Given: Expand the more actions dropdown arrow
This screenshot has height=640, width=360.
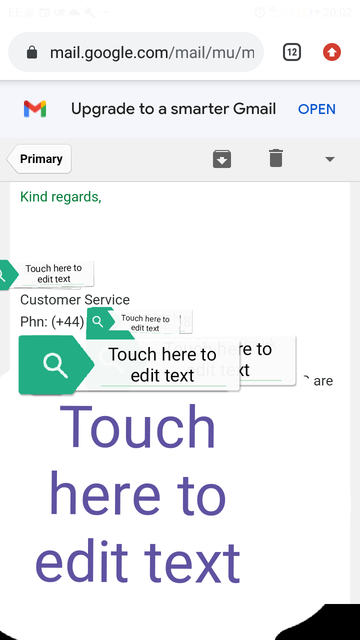Looking at the screenshot, I should [x=330, y=159].
